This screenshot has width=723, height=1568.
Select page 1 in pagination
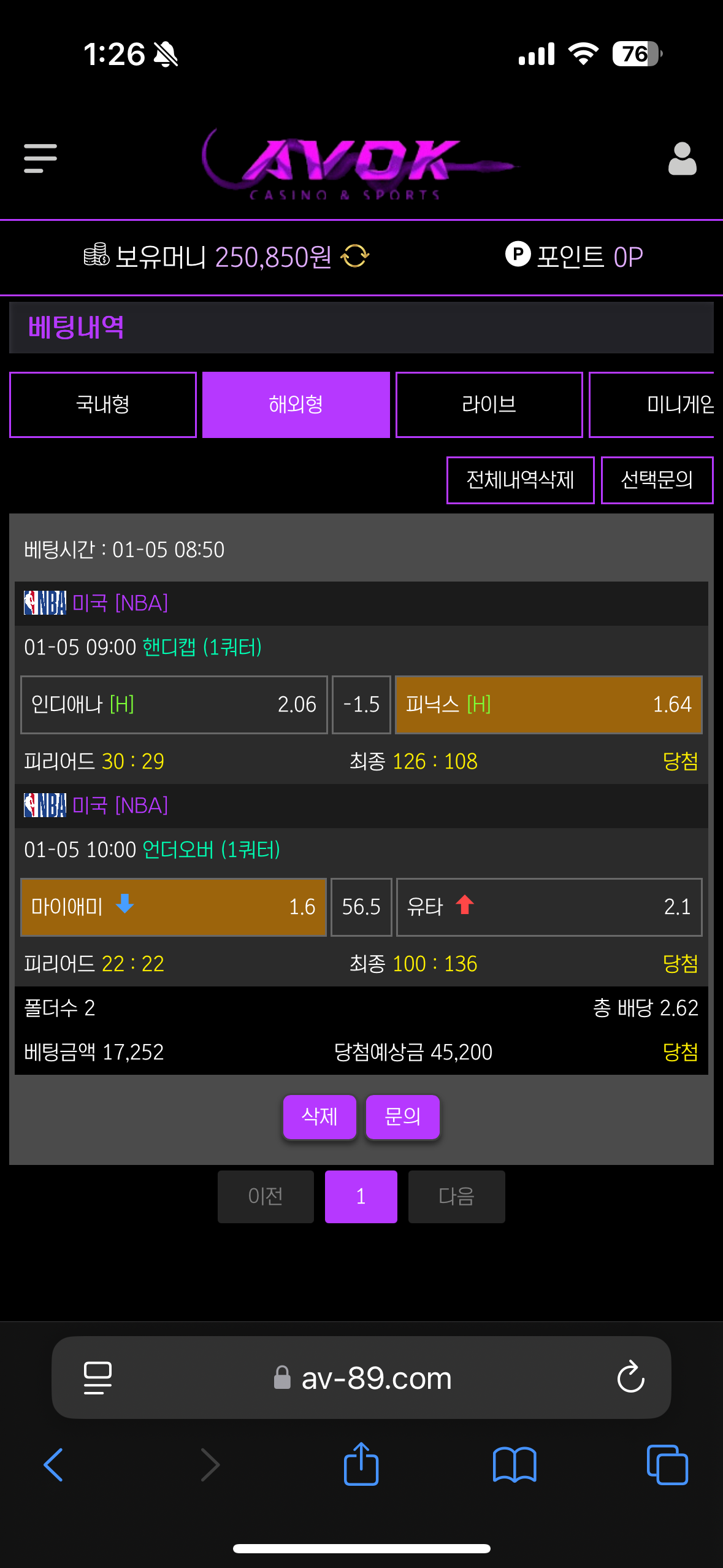tap(361, 1196)
